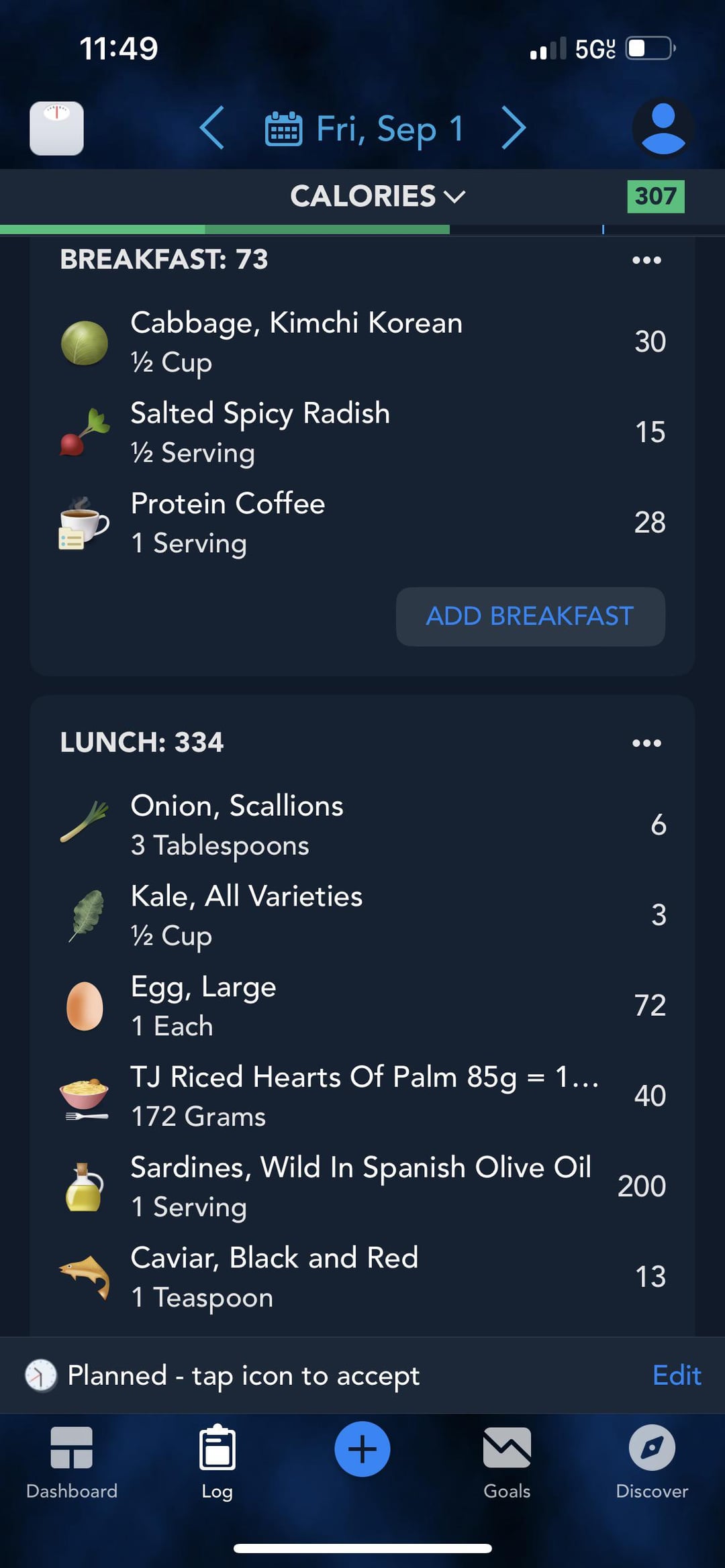Expand the CALORIES dropdown
Image resolution: width=725 pixels, height=1568 pixels.
(377, 197)
